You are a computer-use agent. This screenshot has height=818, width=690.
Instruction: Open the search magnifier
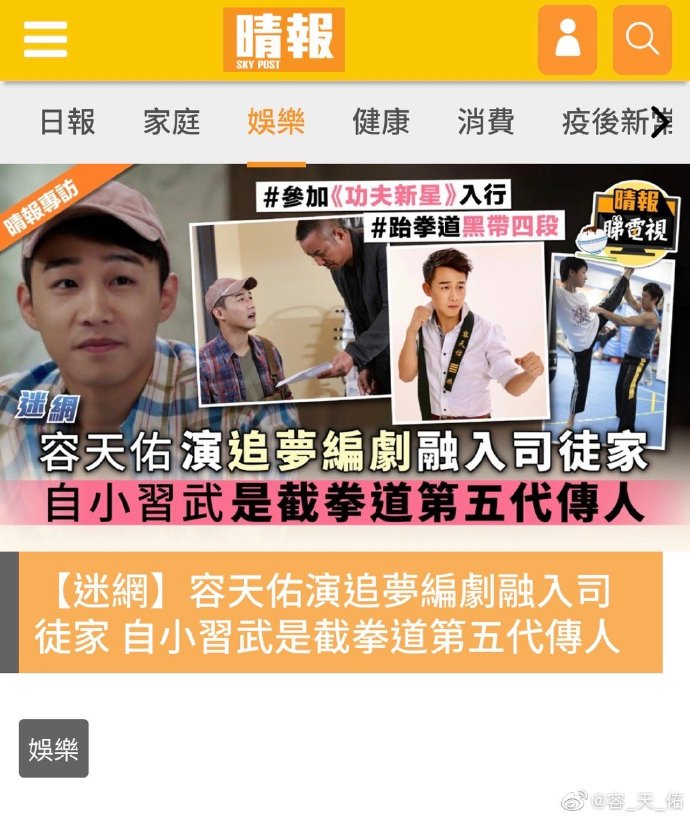click(x=642, y=40)
